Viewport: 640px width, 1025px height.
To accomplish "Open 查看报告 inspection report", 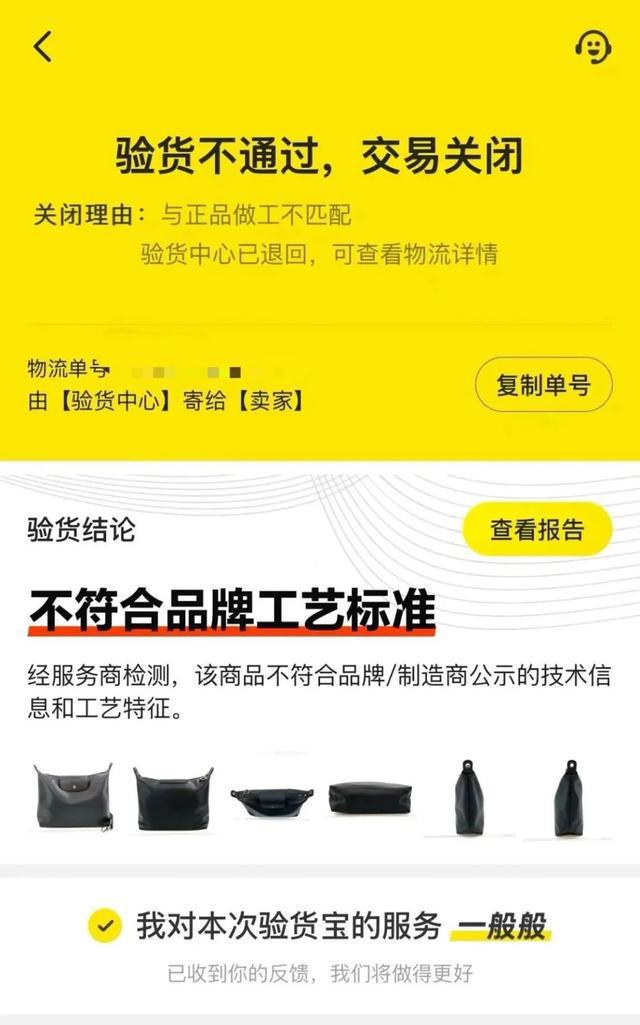I will [x=536, y=531].
